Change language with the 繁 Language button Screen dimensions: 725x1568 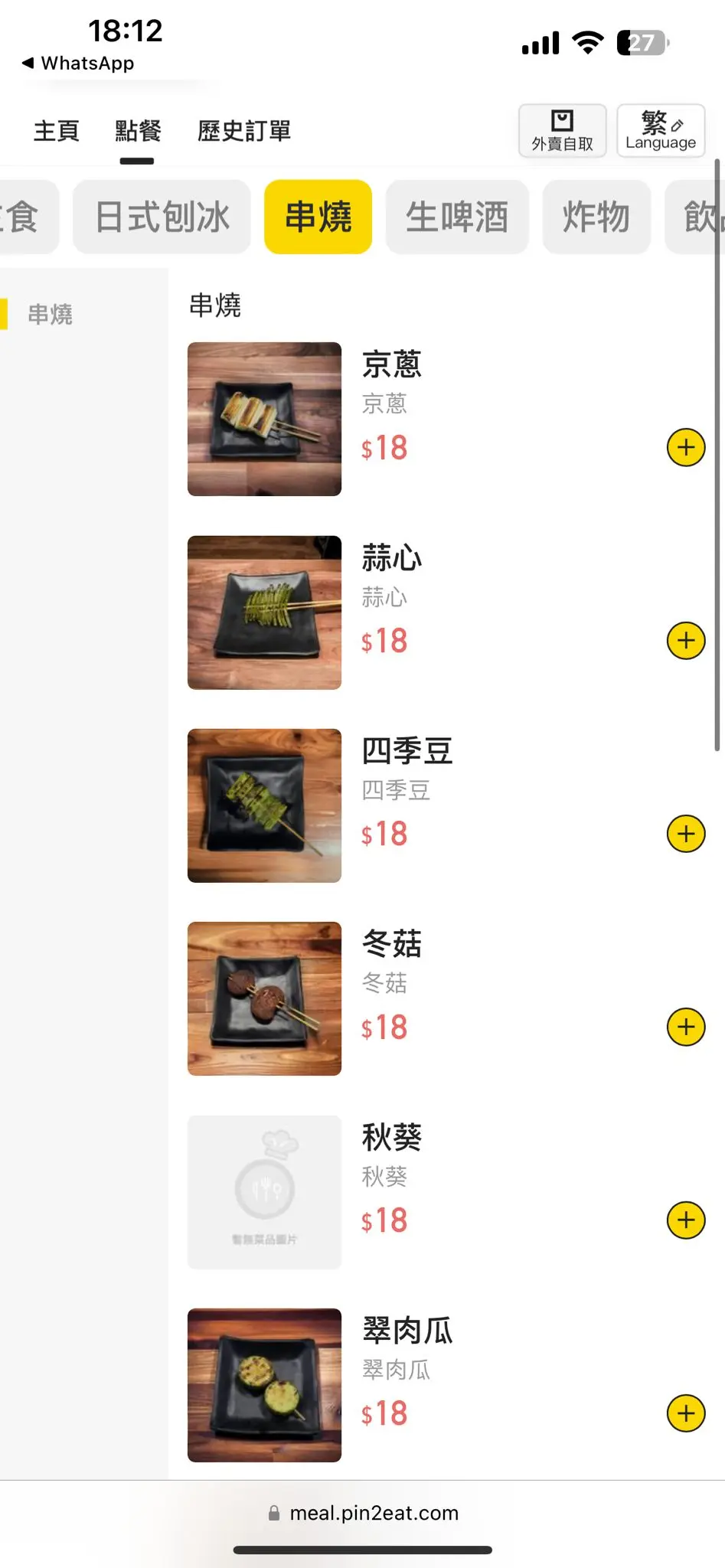click(x=661, y=131)
